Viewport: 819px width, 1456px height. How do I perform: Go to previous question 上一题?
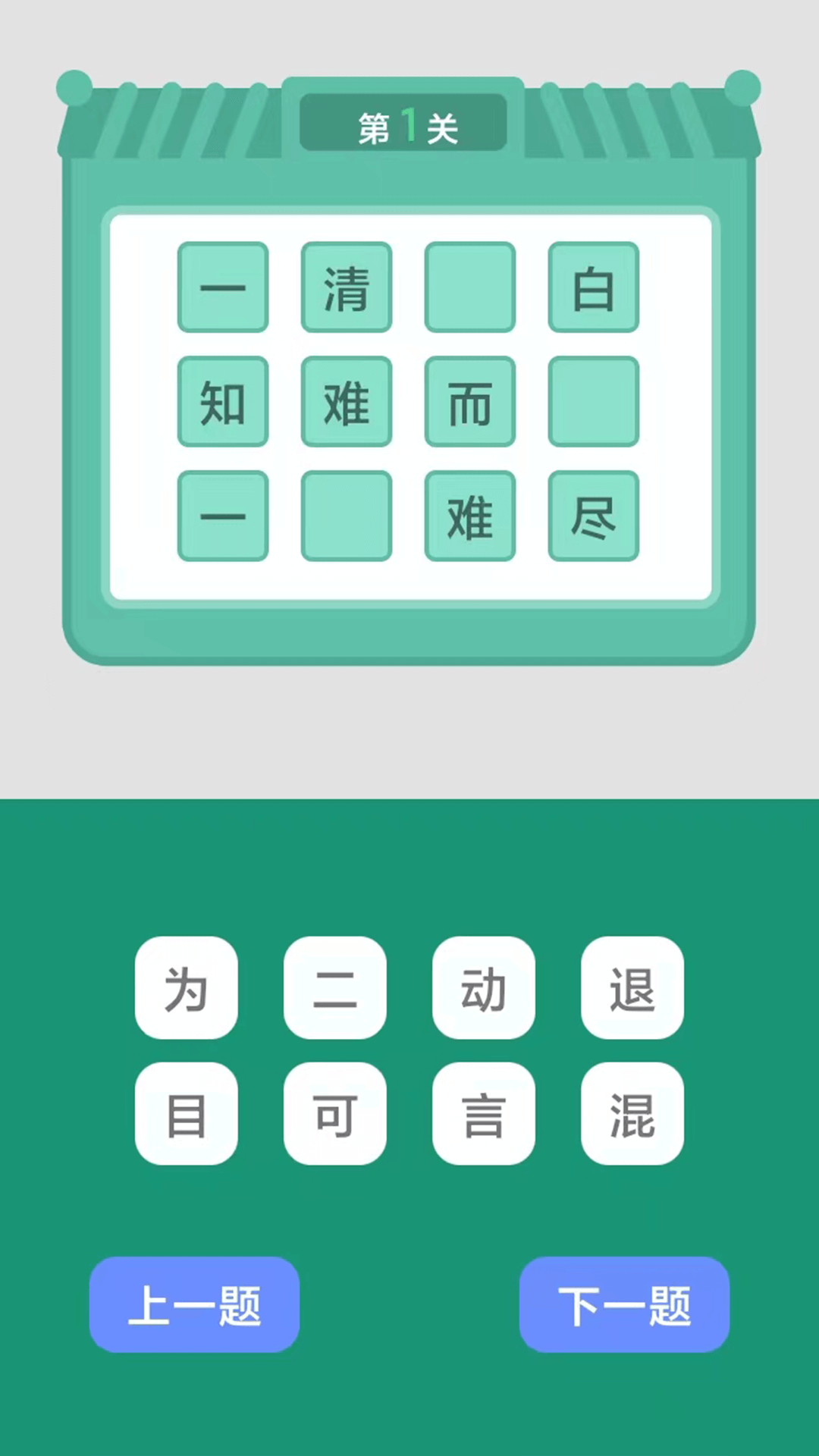click(x=194, y=1304)
